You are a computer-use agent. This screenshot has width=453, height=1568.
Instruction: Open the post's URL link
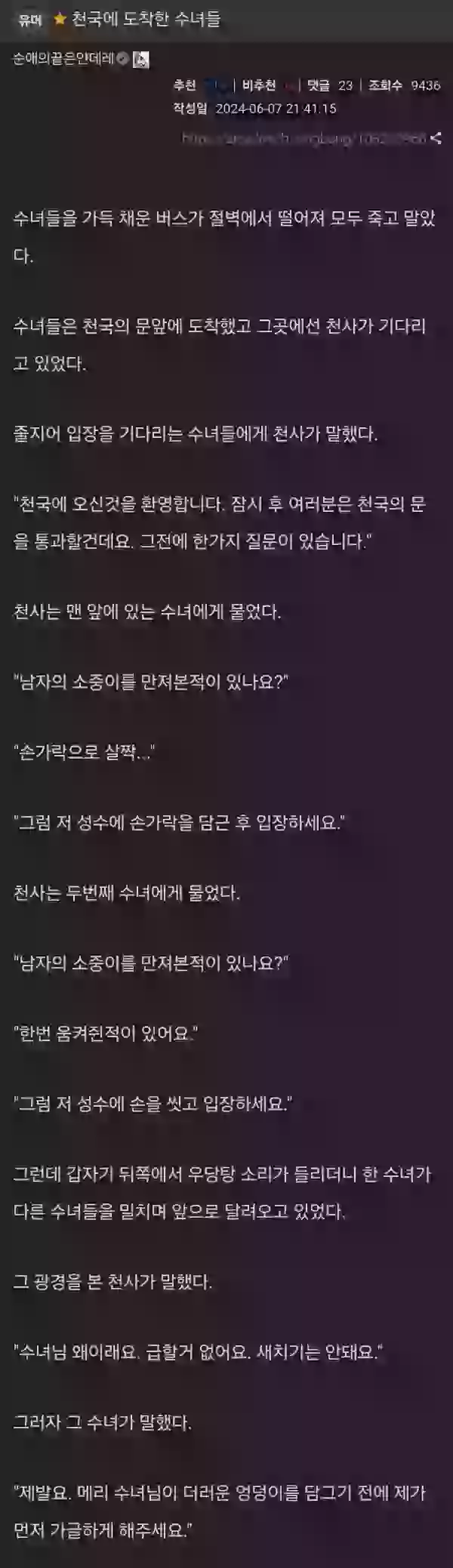click(x=304, y=139)
